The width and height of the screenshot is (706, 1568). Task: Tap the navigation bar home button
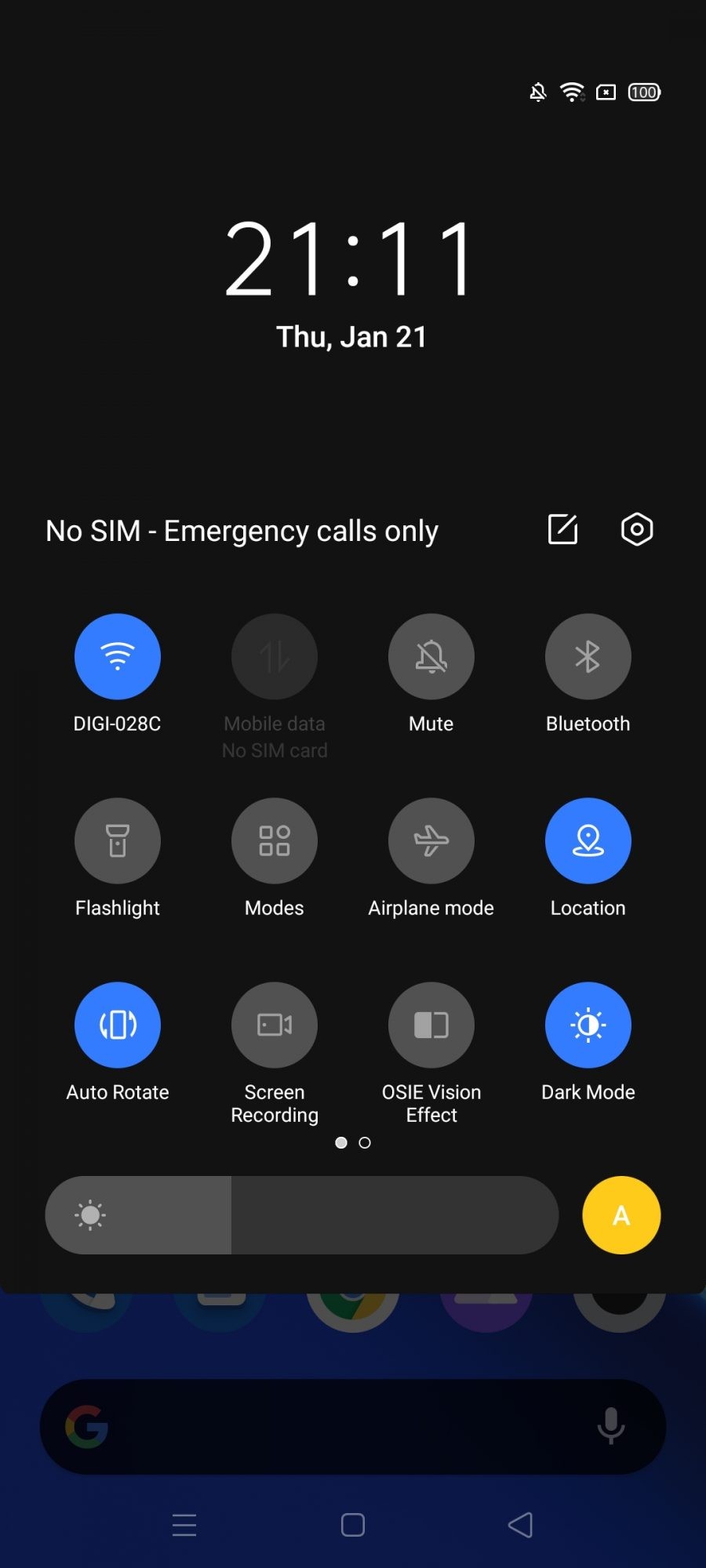pos(353,1525)
